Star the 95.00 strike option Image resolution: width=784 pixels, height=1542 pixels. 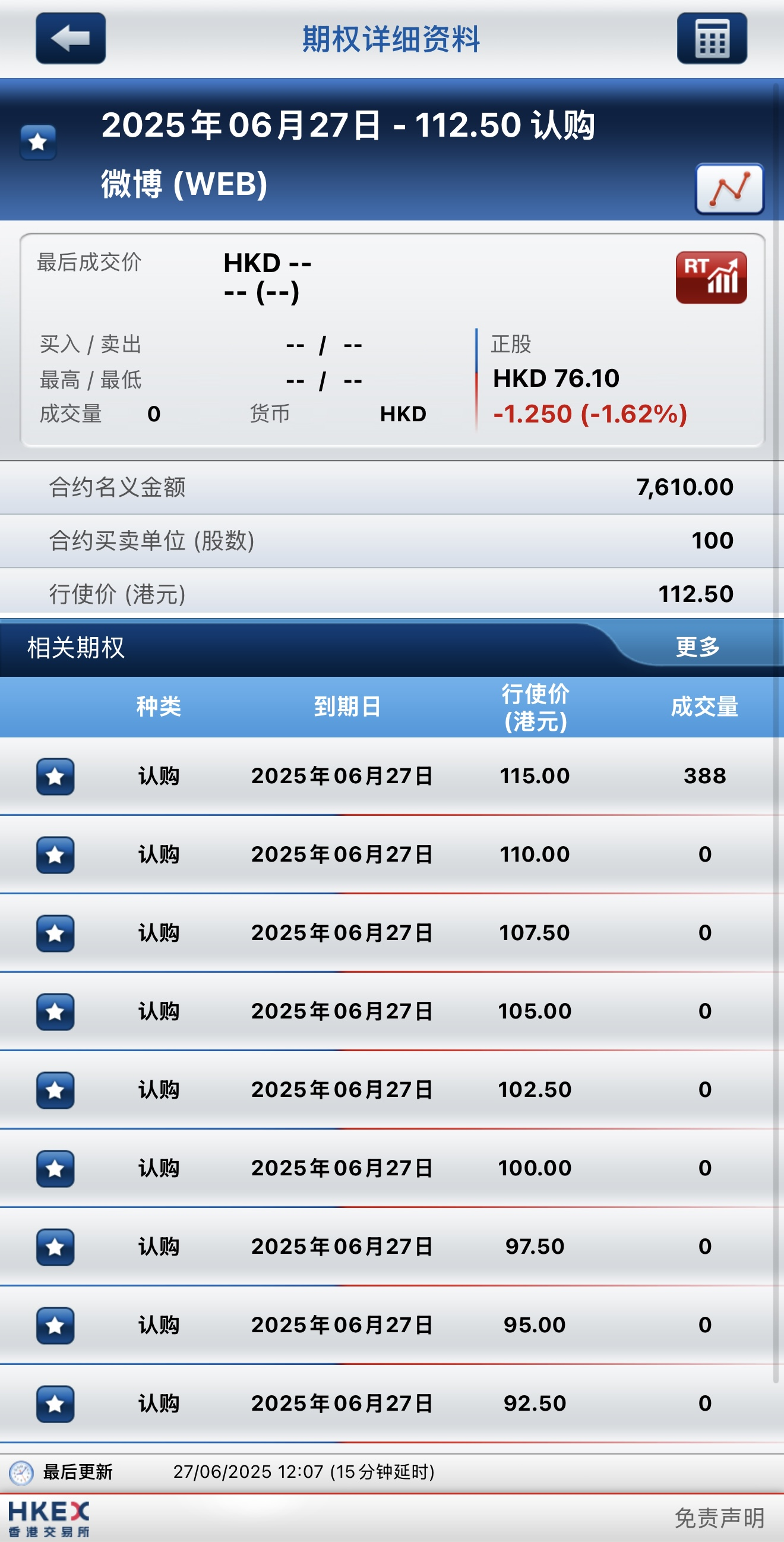click(x=55, y=1325)
